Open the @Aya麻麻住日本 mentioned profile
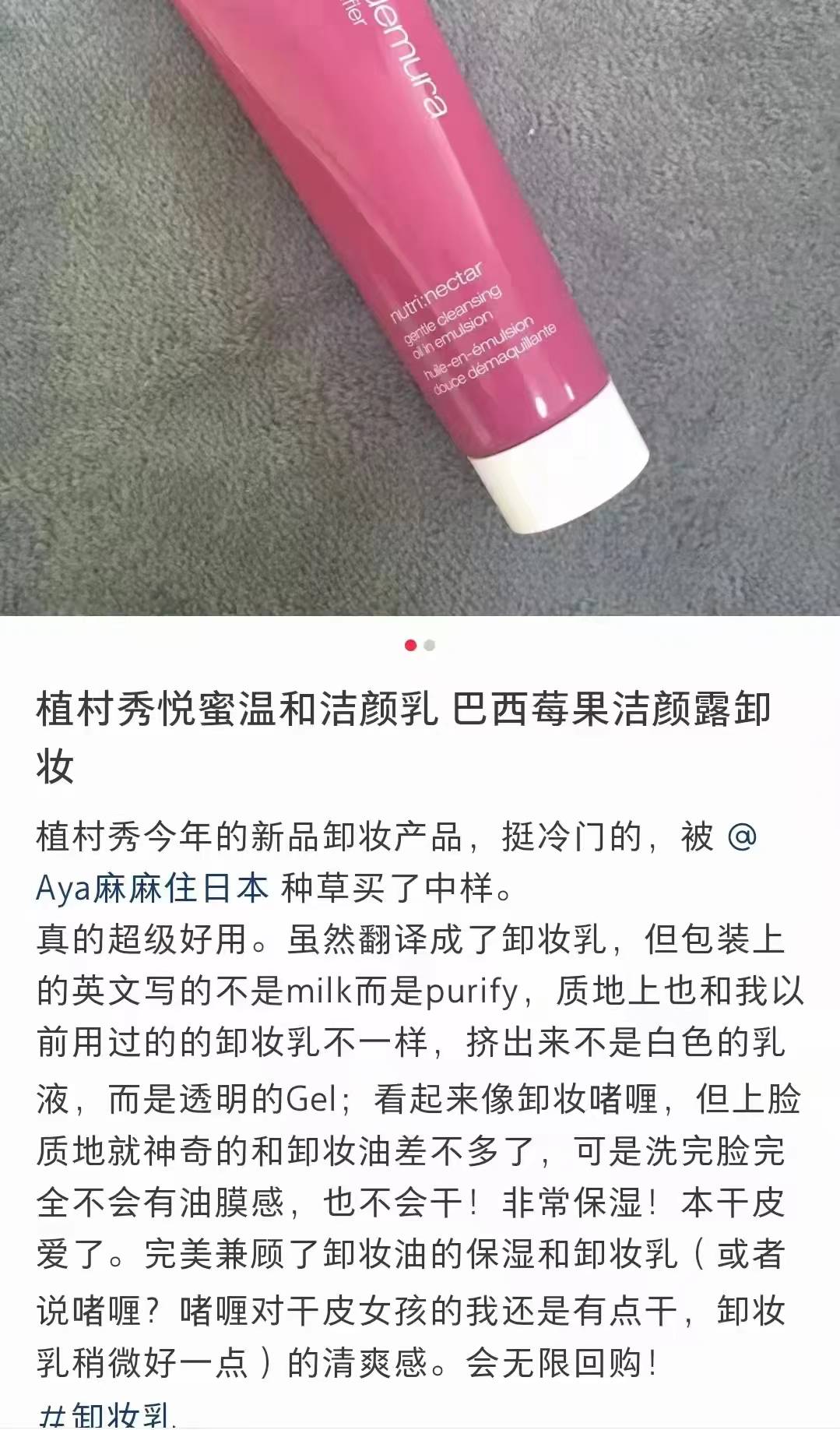The height and width of the screenshot is (1430, 840). [152, 889]
